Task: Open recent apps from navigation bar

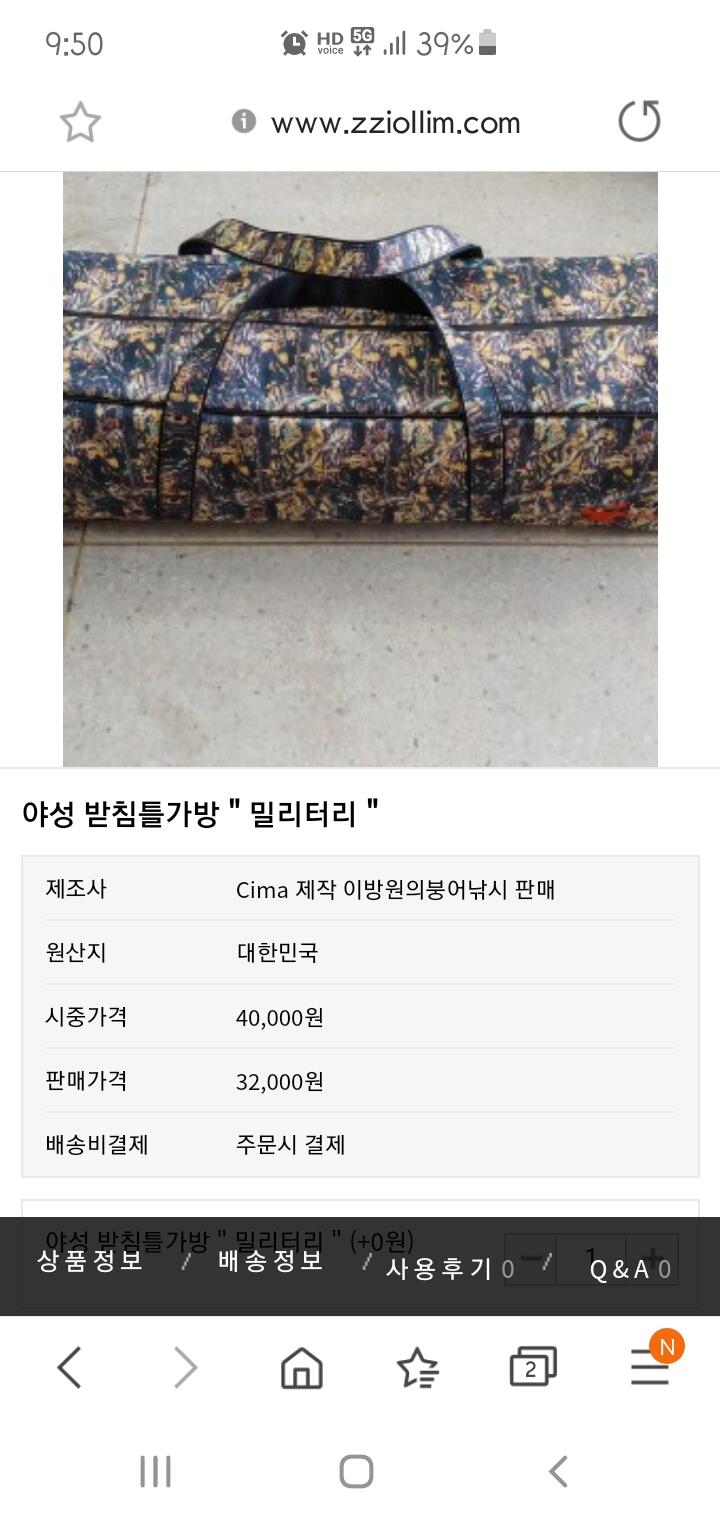Action: coord(155,1471)
